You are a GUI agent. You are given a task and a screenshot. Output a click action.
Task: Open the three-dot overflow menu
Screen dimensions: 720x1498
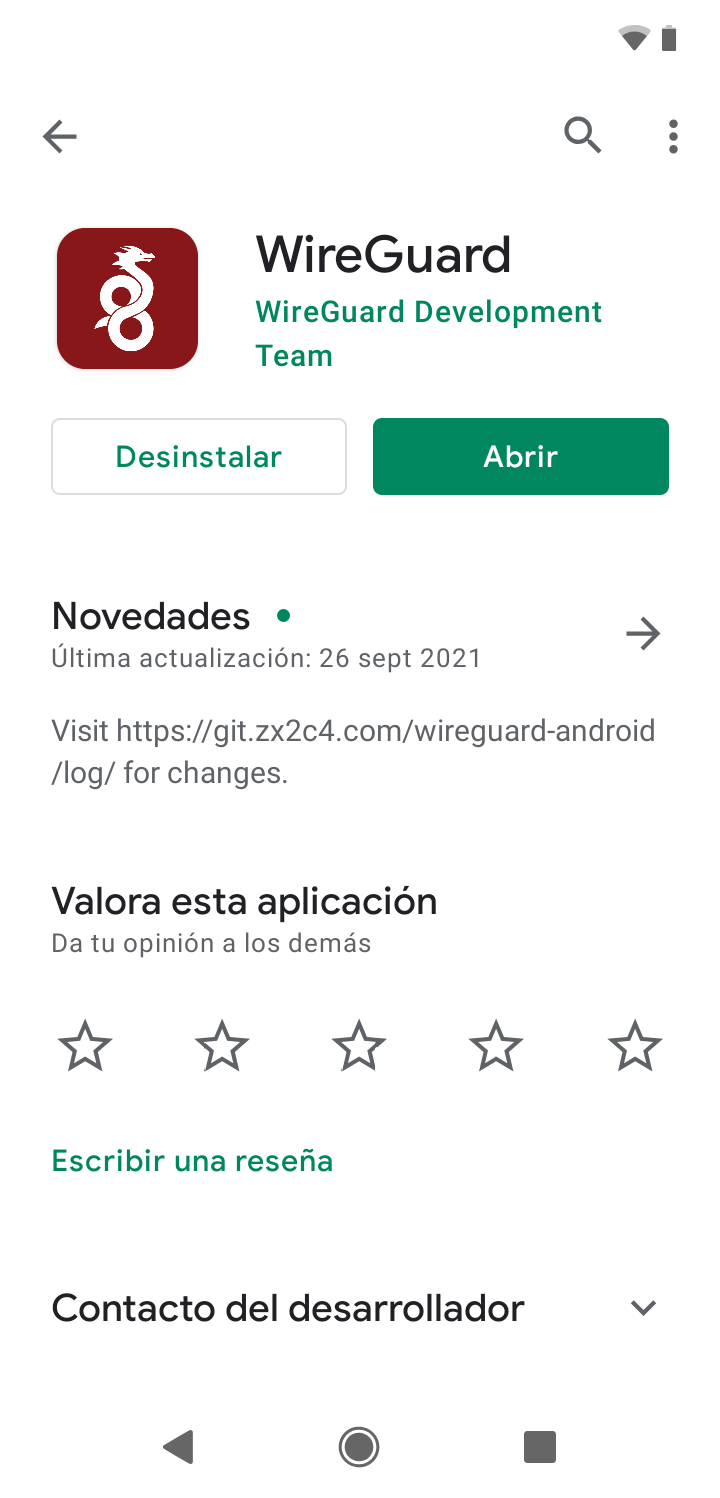click(673, 136)
